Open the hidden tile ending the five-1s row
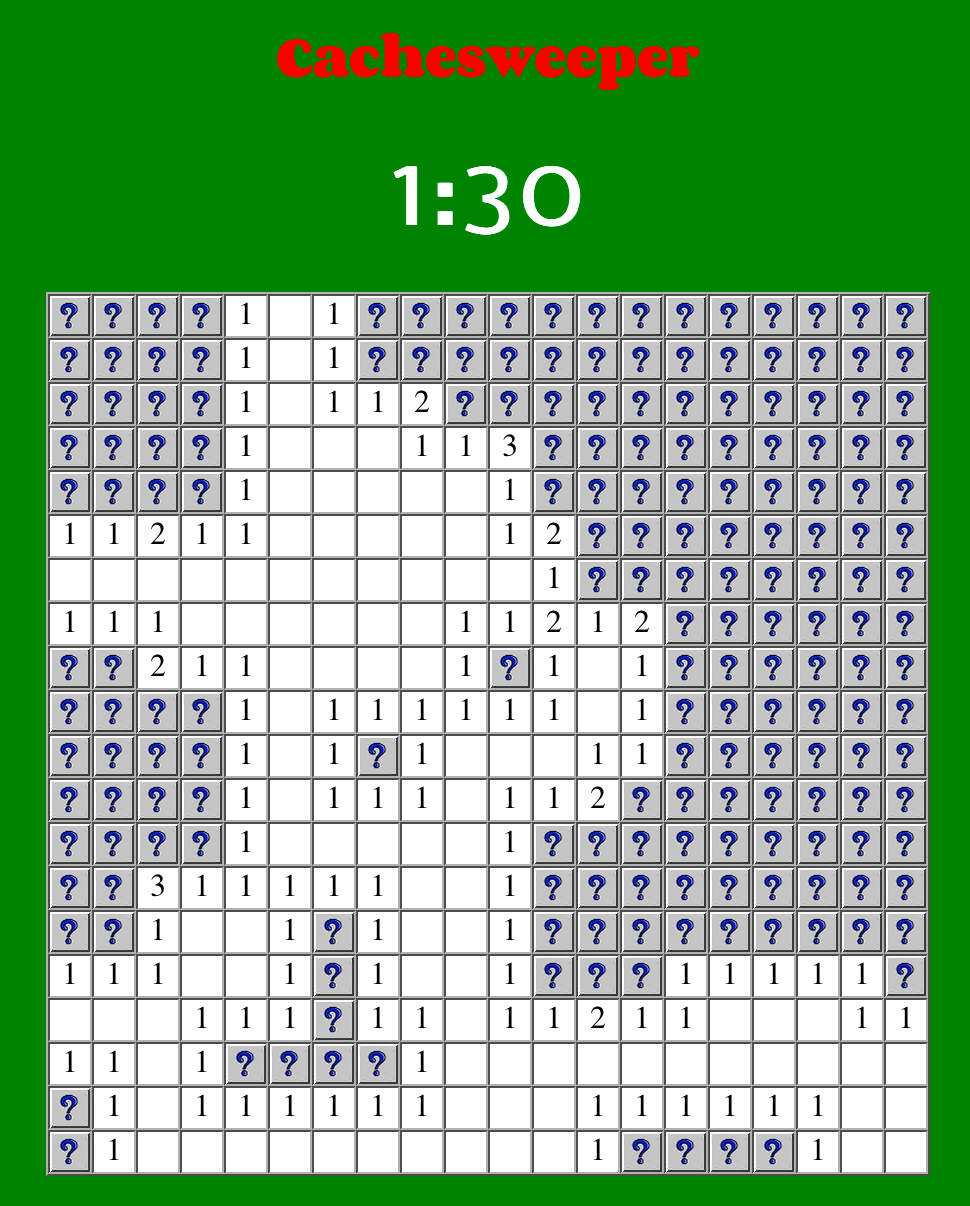The height and width of the screenshot is (1206, 970). pyautogui.click(x=906, y=977)
